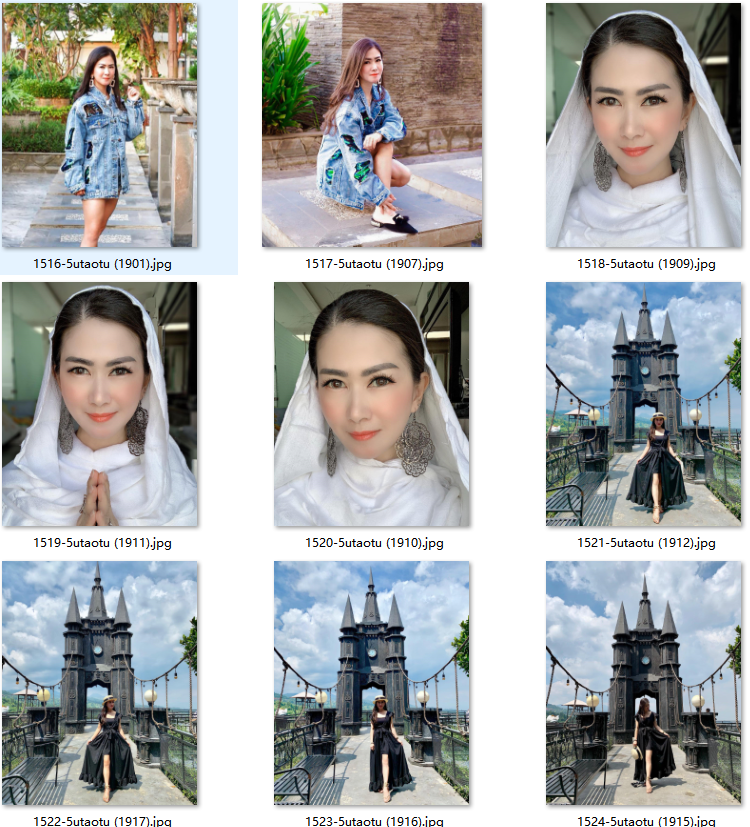750x827 pixels.
Task: Tap the file 1520-5utaotu (1910).jpg
Action: pyautogui.click(x=372, y=404)
